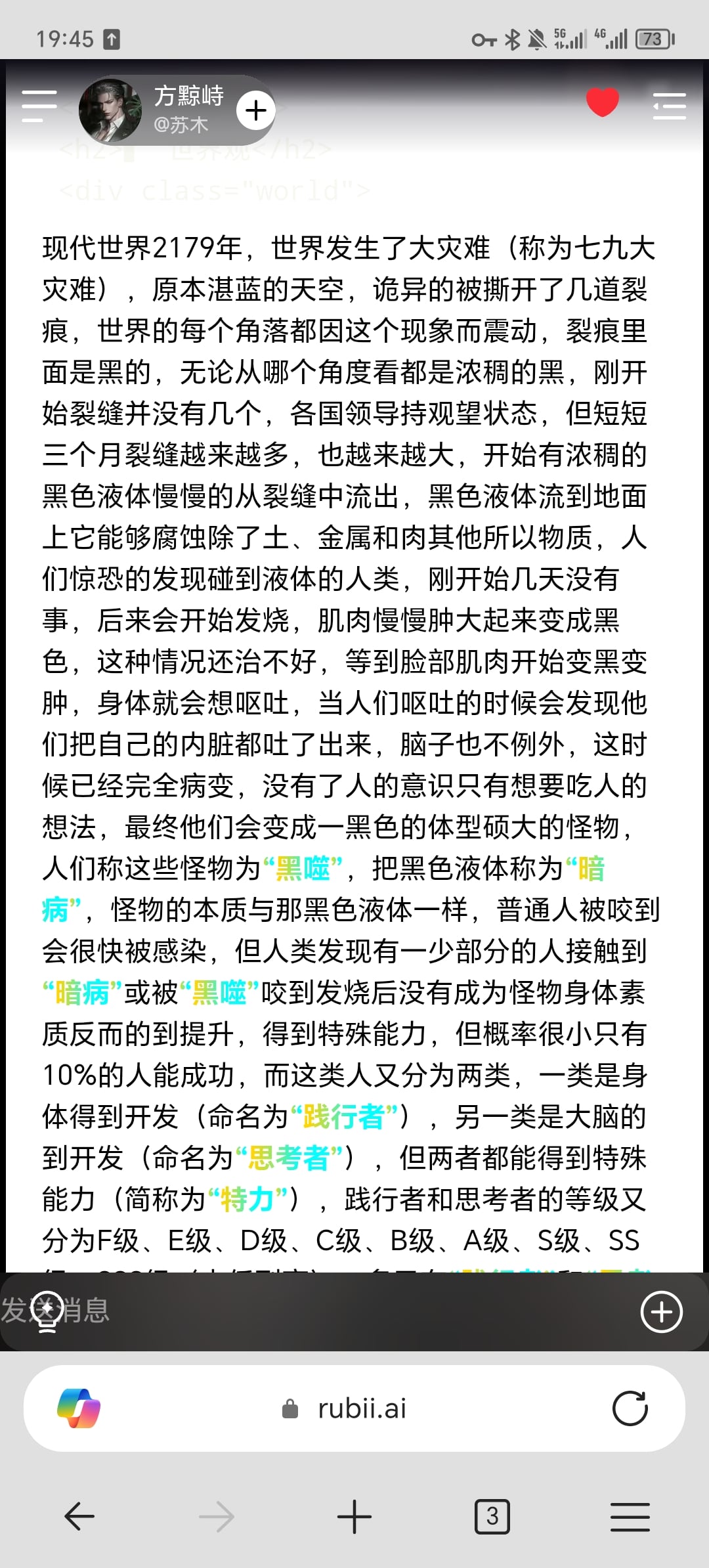This screenshot has height=1568, width=709.
Task: Follow the character with the plus button
Action: 255,110
